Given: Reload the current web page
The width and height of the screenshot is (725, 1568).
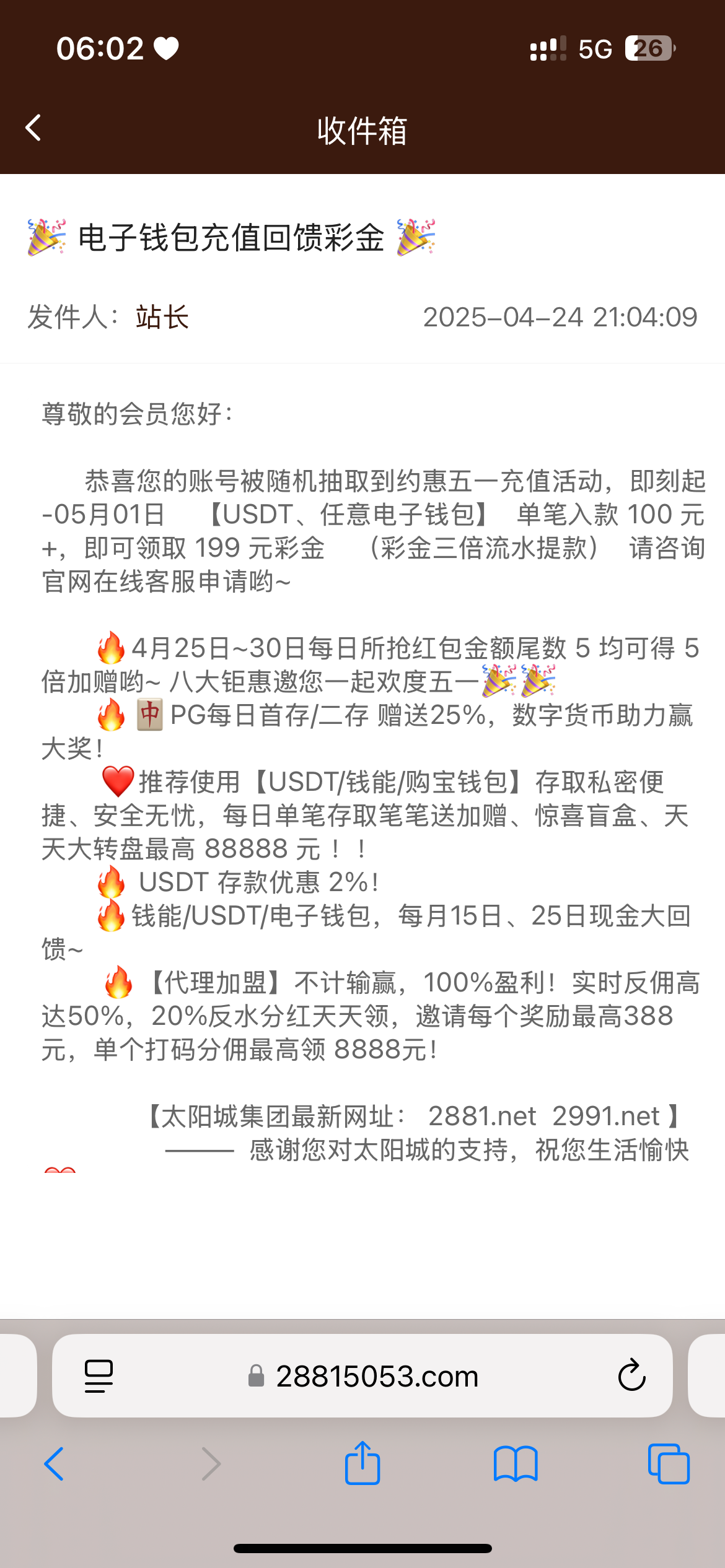Looking at the screenshot, I should click(x=631, y=1376).
